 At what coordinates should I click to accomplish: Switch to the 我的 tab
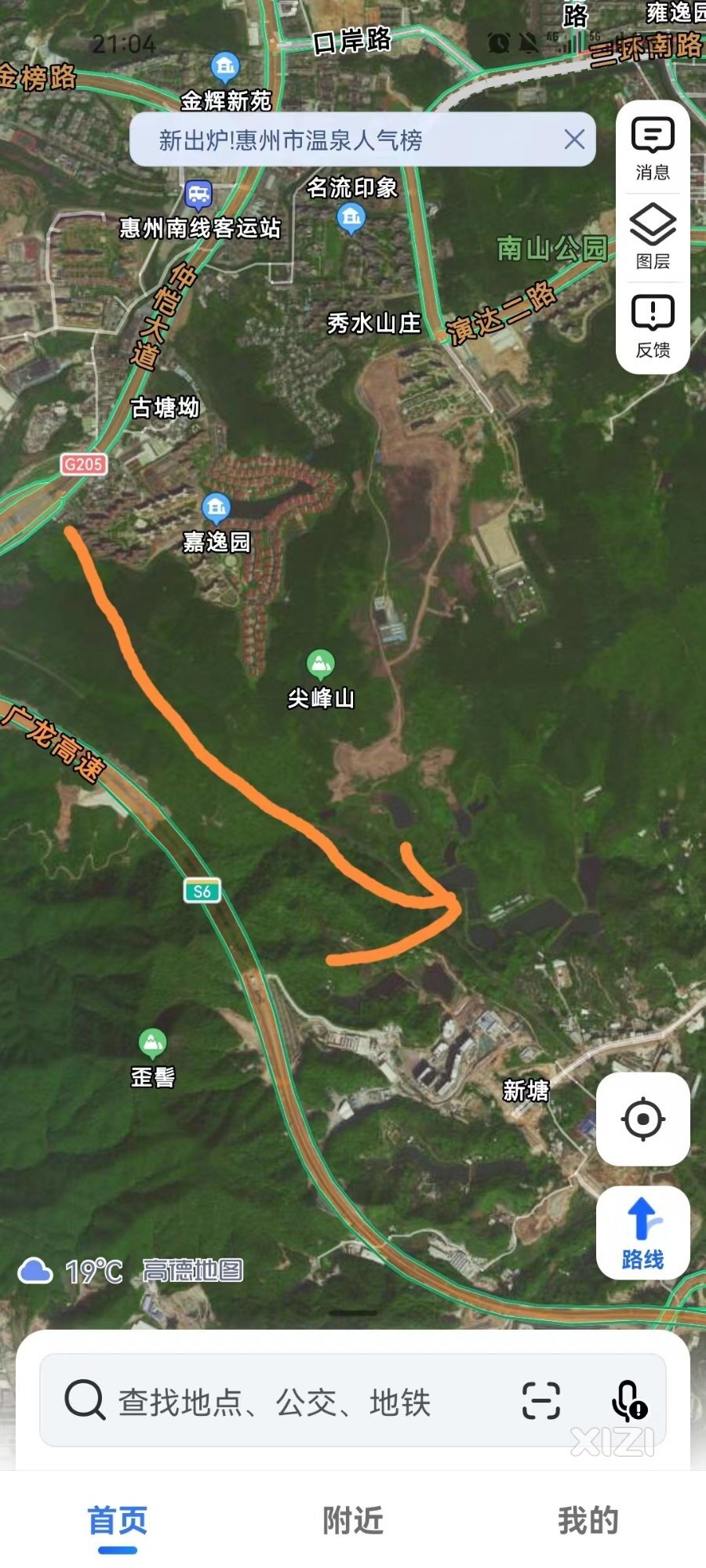[588, 1521]
